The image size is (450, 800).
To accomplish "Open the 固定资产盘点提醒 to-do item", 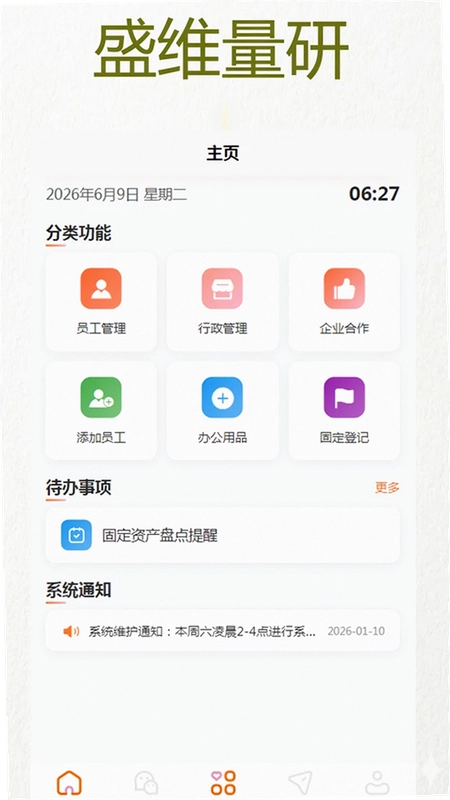I will point(222,535).
